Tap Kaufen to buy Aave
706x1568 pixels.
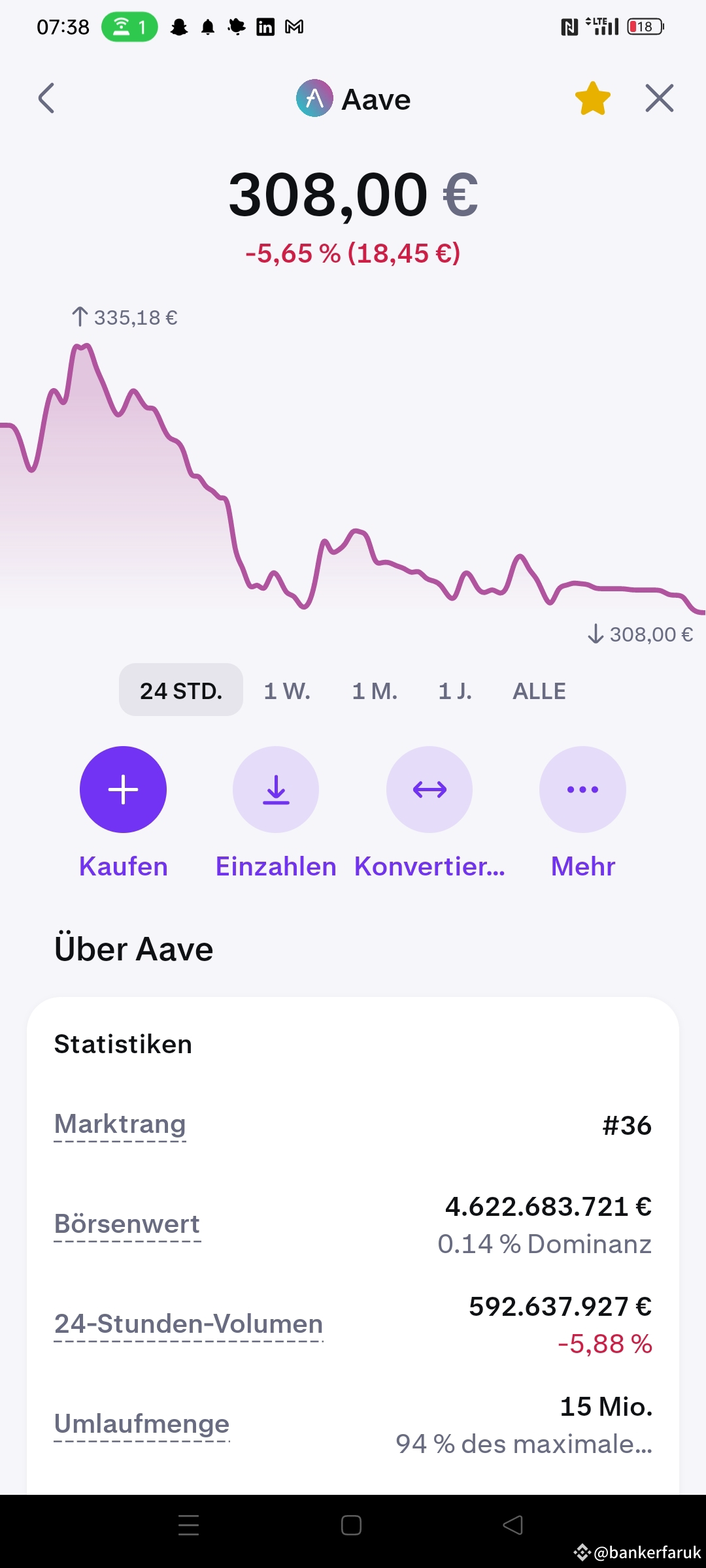123,789
